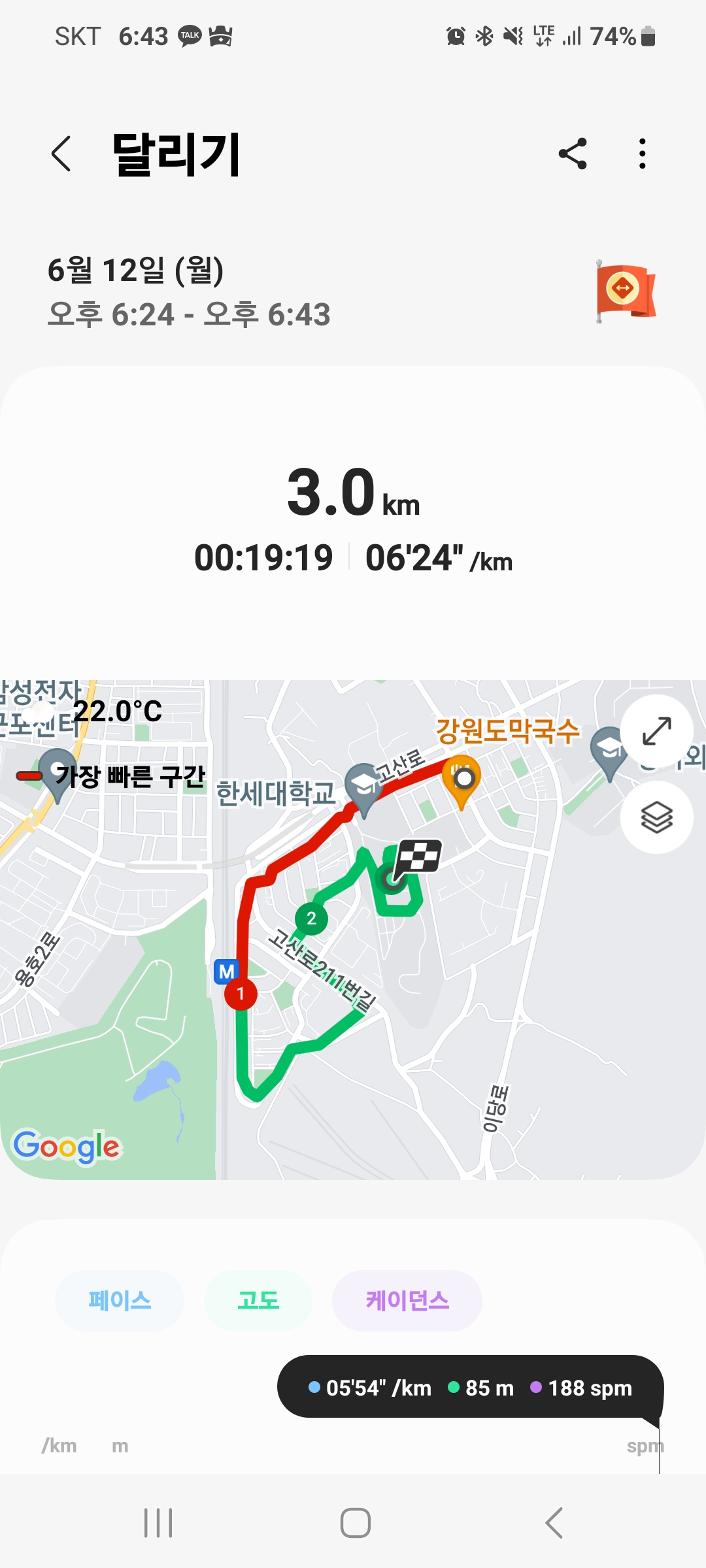706x1568 pixels.
Task: Tap the orange flag badge icon
Action: [626, 291]
